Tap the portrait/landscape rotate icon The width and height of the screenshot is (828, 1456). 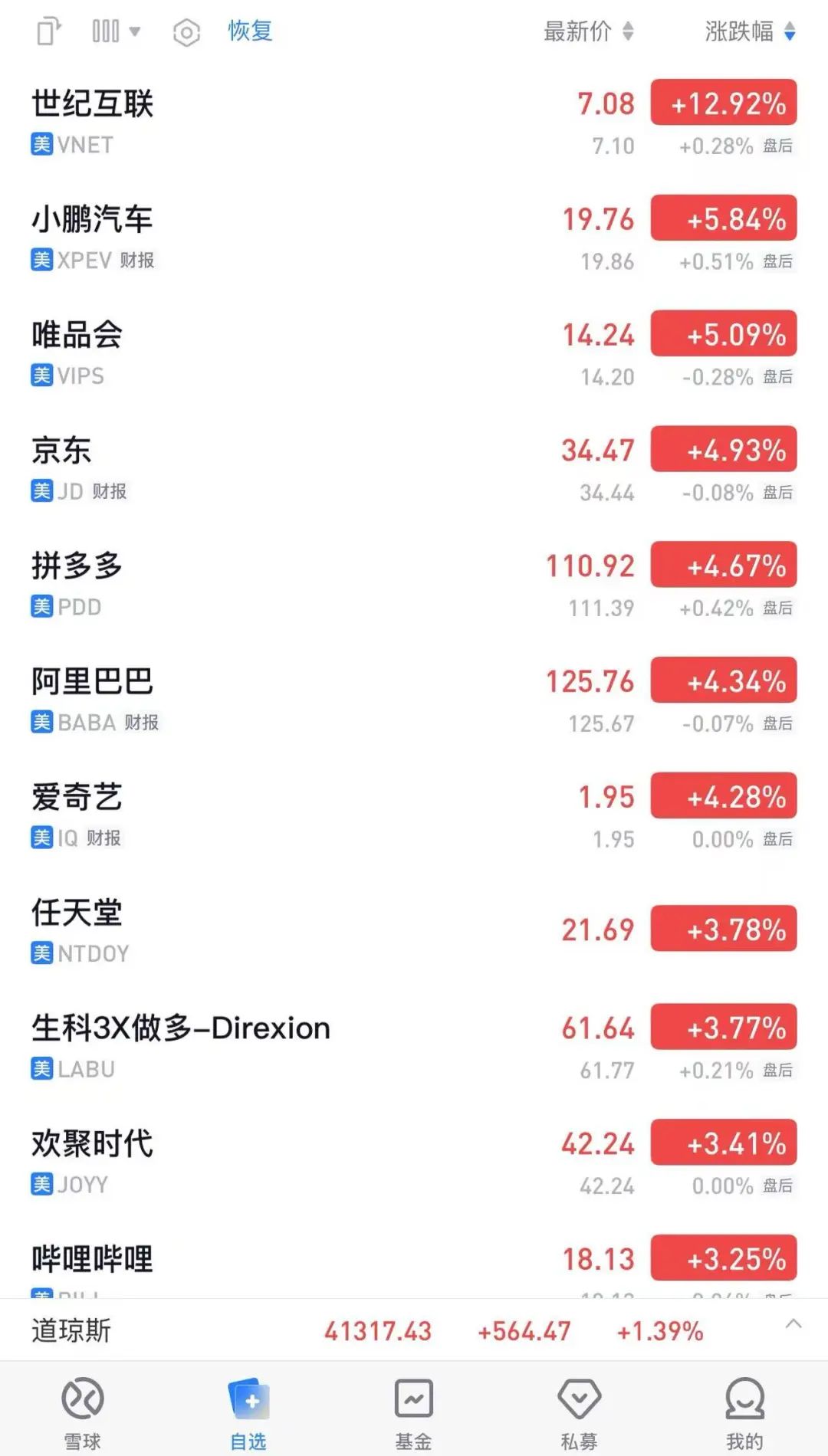pyautogui.click(x=49, y=31)
